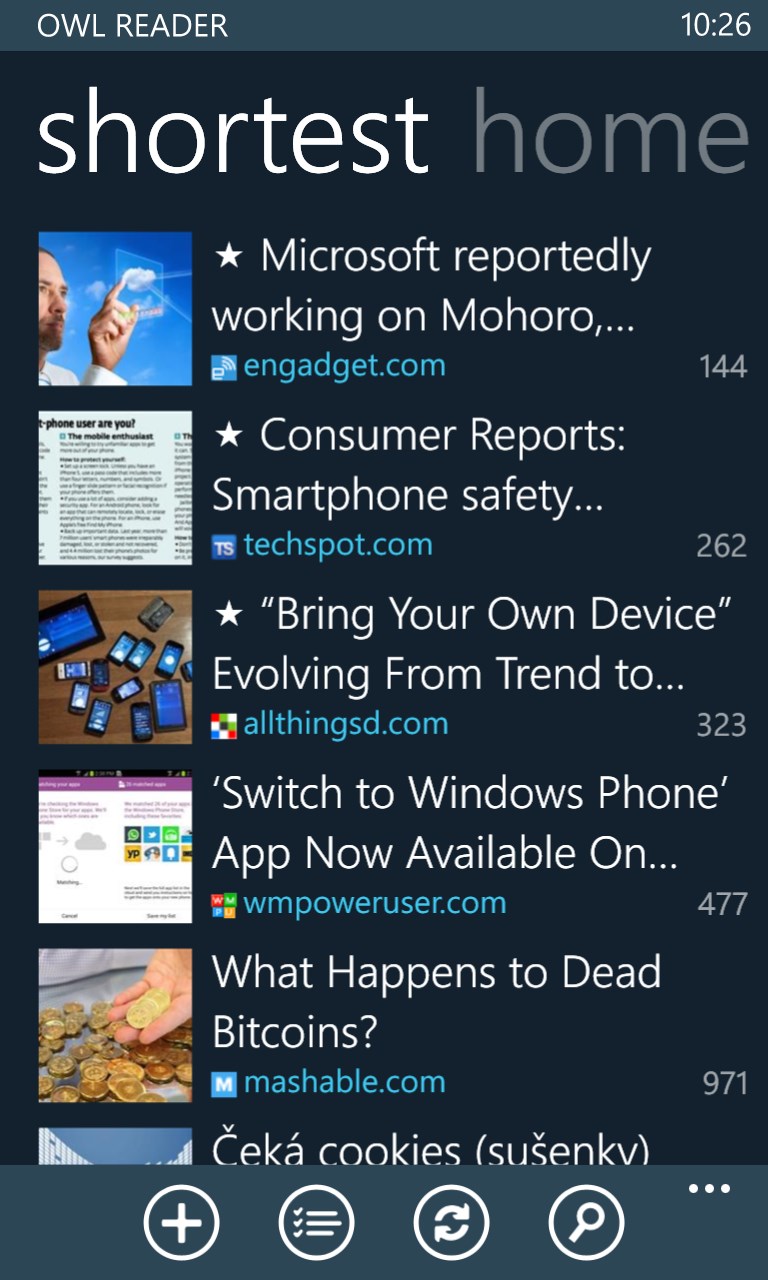
Task: Refresh the feed list
Action: click(451, 1222)
